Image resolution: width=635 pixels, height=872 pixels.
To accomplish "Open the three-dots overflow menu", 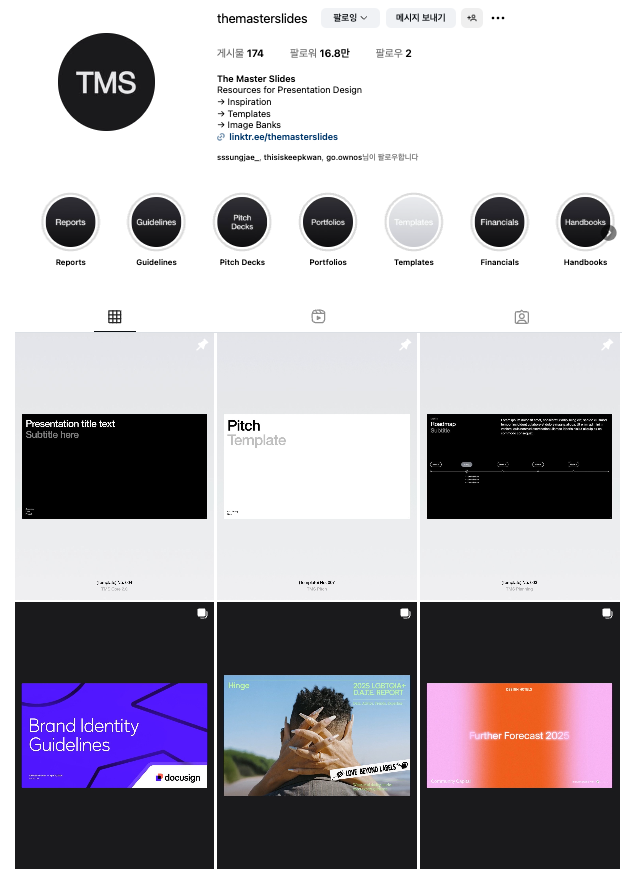I will [498, 18].
